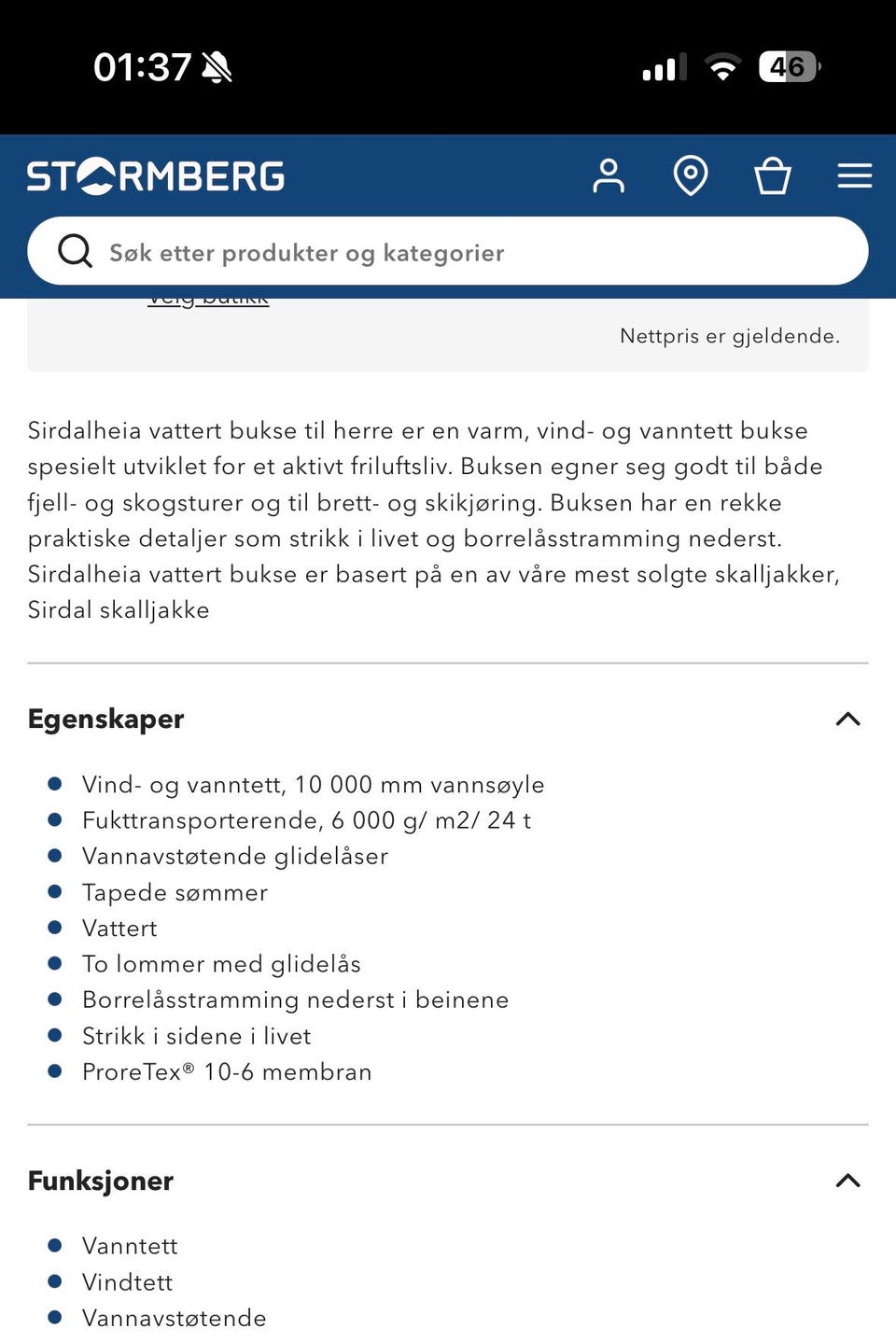The image size is (896, 1342).
Task: Open the hamburger navigation menu
Action: (x=854, y=176)
